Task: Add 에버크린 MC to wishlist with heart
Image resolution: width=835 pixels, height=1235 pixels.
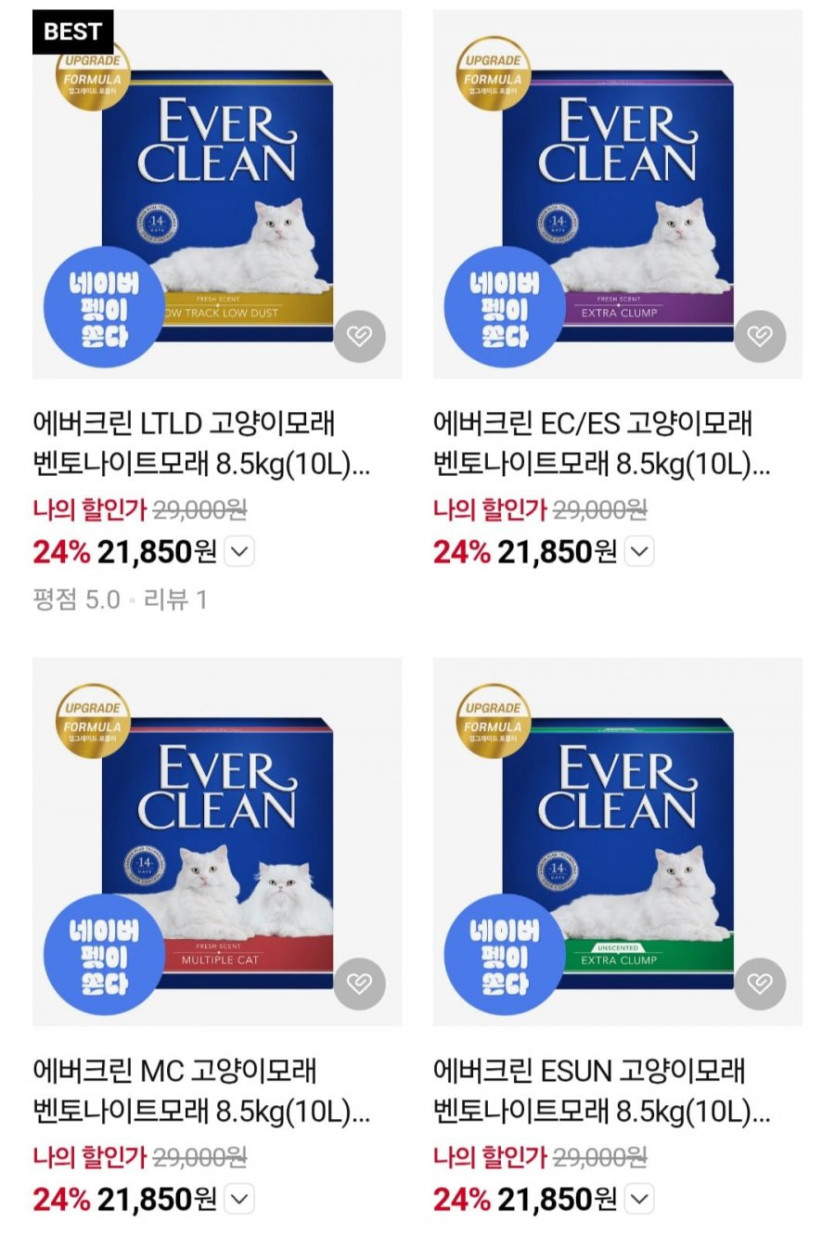Action: [359, 984]
